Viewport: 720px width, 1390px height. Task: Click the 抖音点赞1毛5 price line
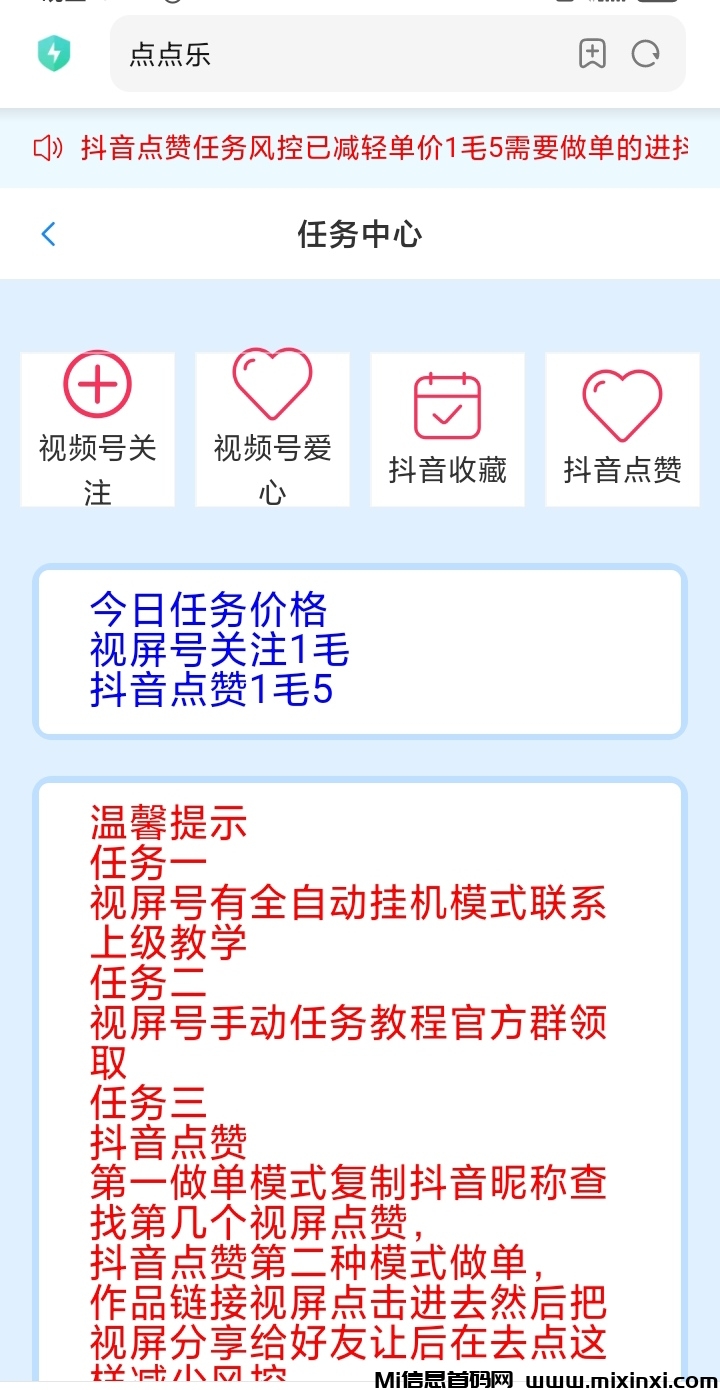(x=208, y=690)
